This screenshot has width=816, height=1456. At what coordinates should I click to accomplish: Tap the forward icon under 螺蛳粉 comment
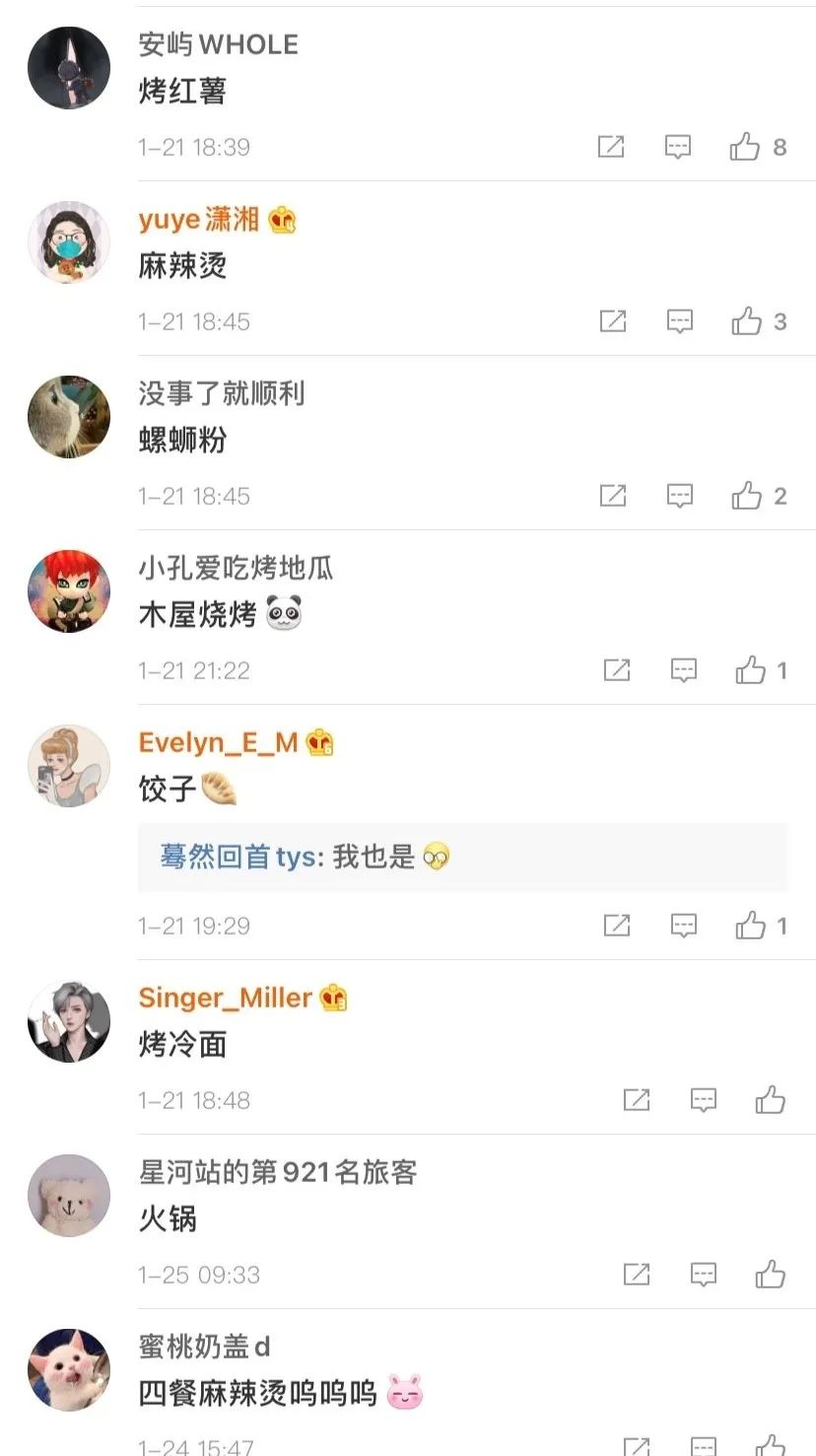point(613,496)
